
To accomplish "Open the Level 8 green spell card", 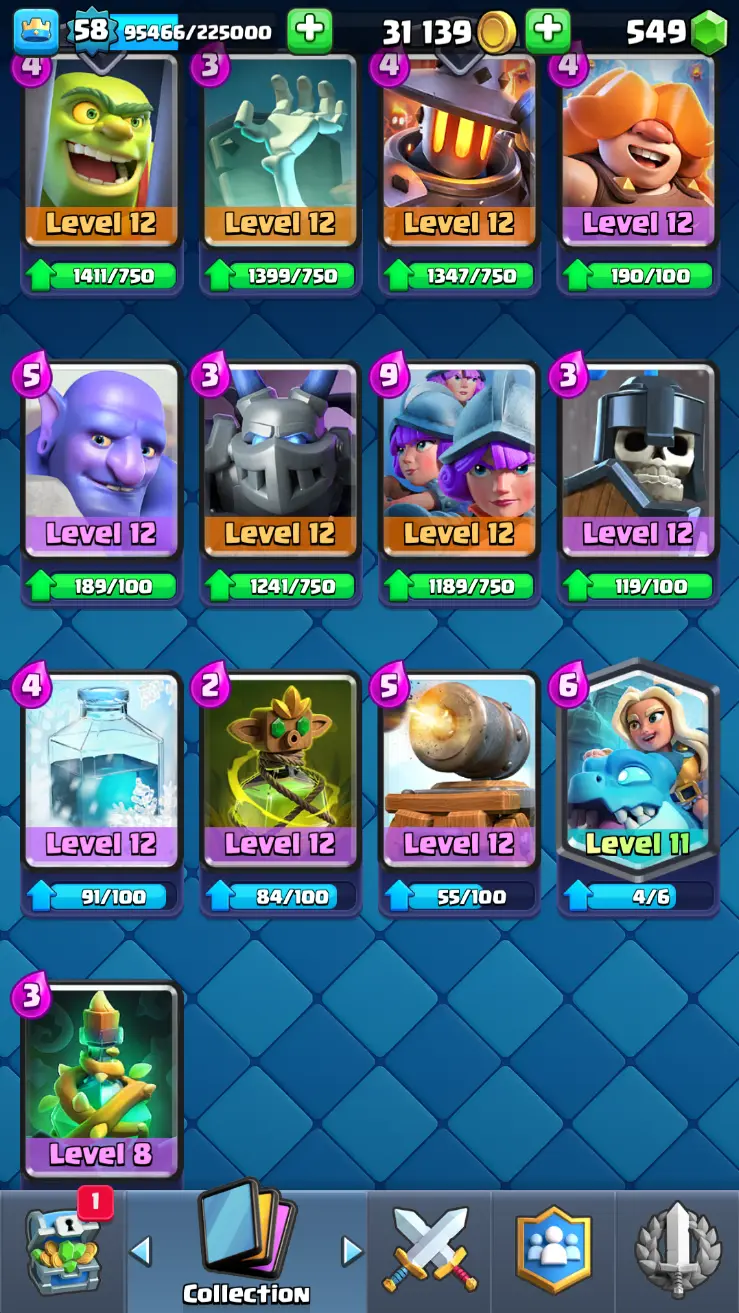I will click(101, 1080).
